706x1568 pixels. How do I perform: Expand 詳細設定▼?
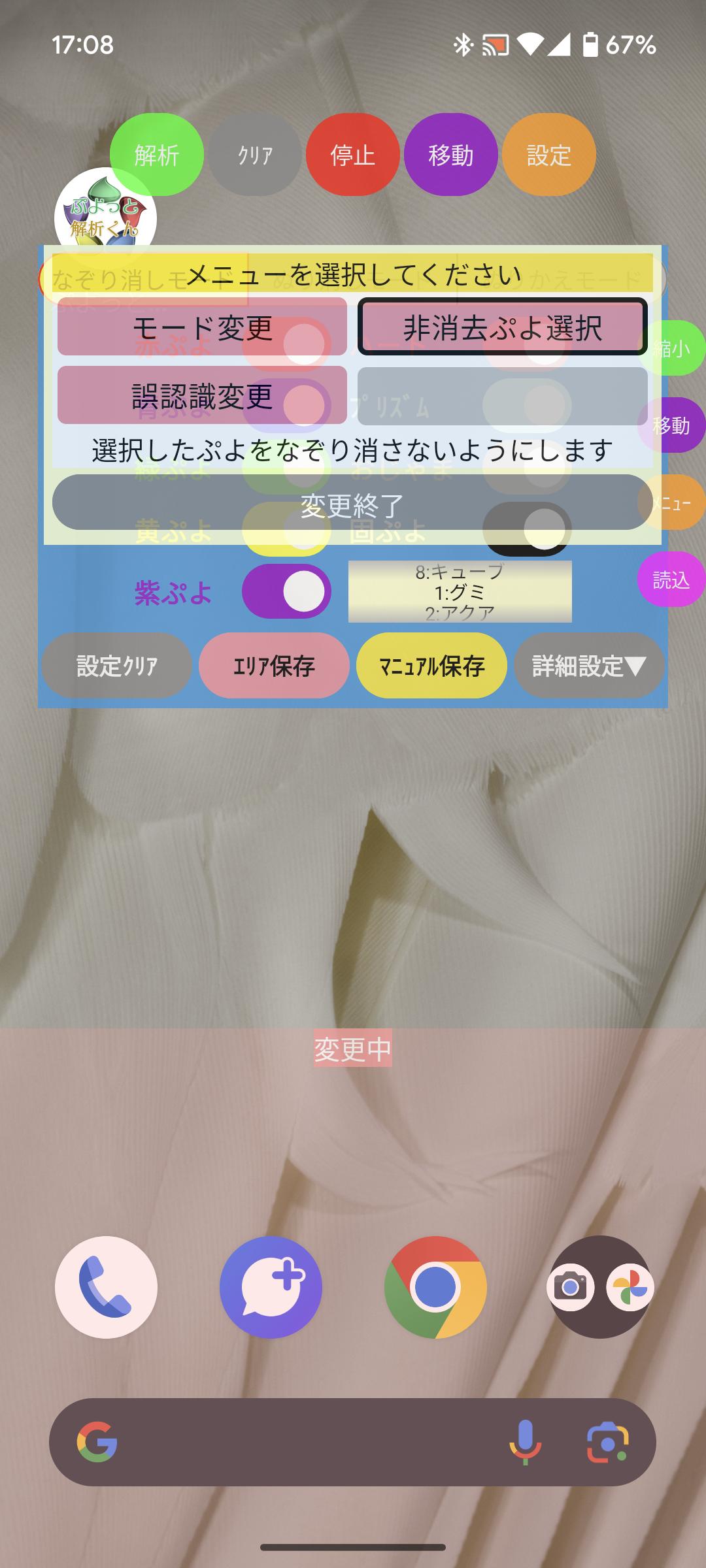[589, 666]
